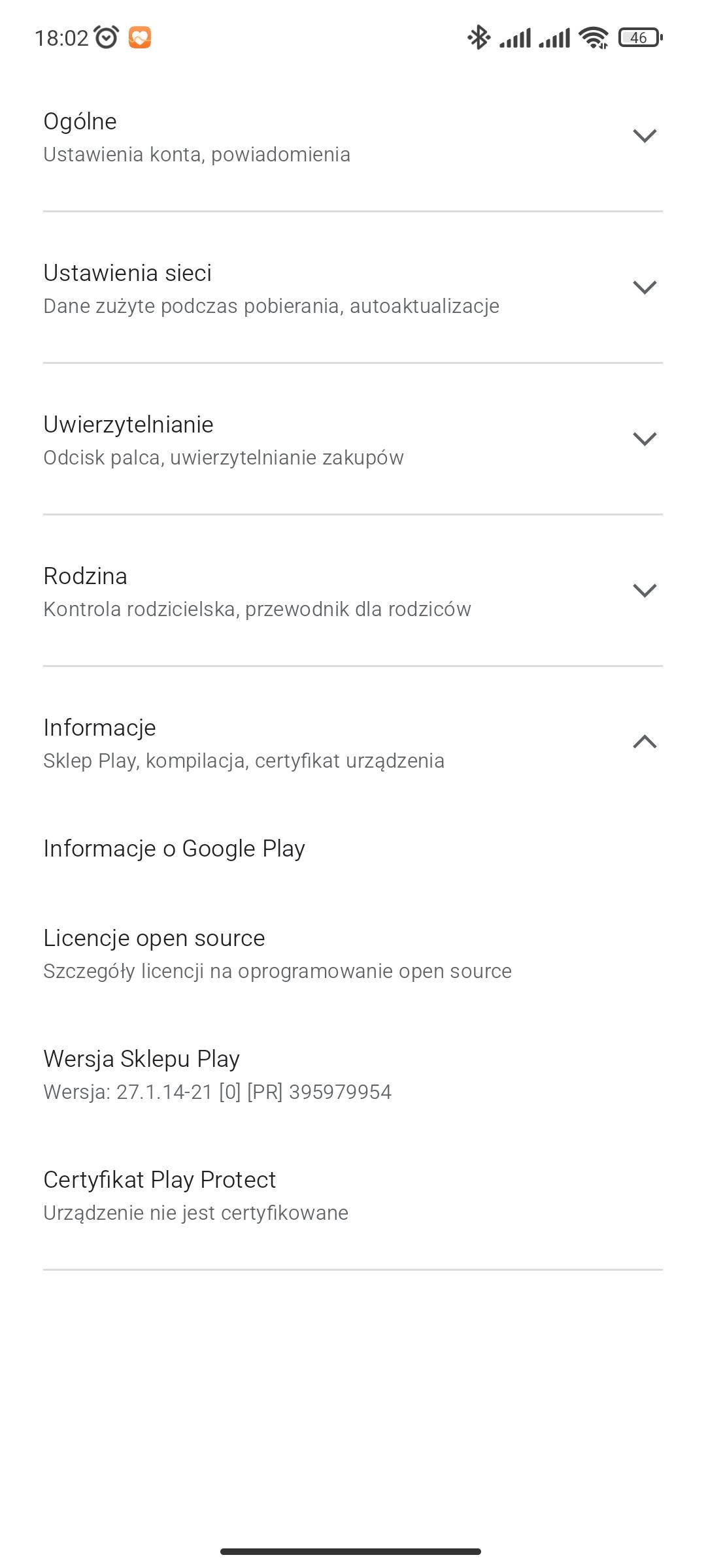Viewport: 706px width, 1568px height.
Task: Expand the Rodzina section
Action: [644, 591]
